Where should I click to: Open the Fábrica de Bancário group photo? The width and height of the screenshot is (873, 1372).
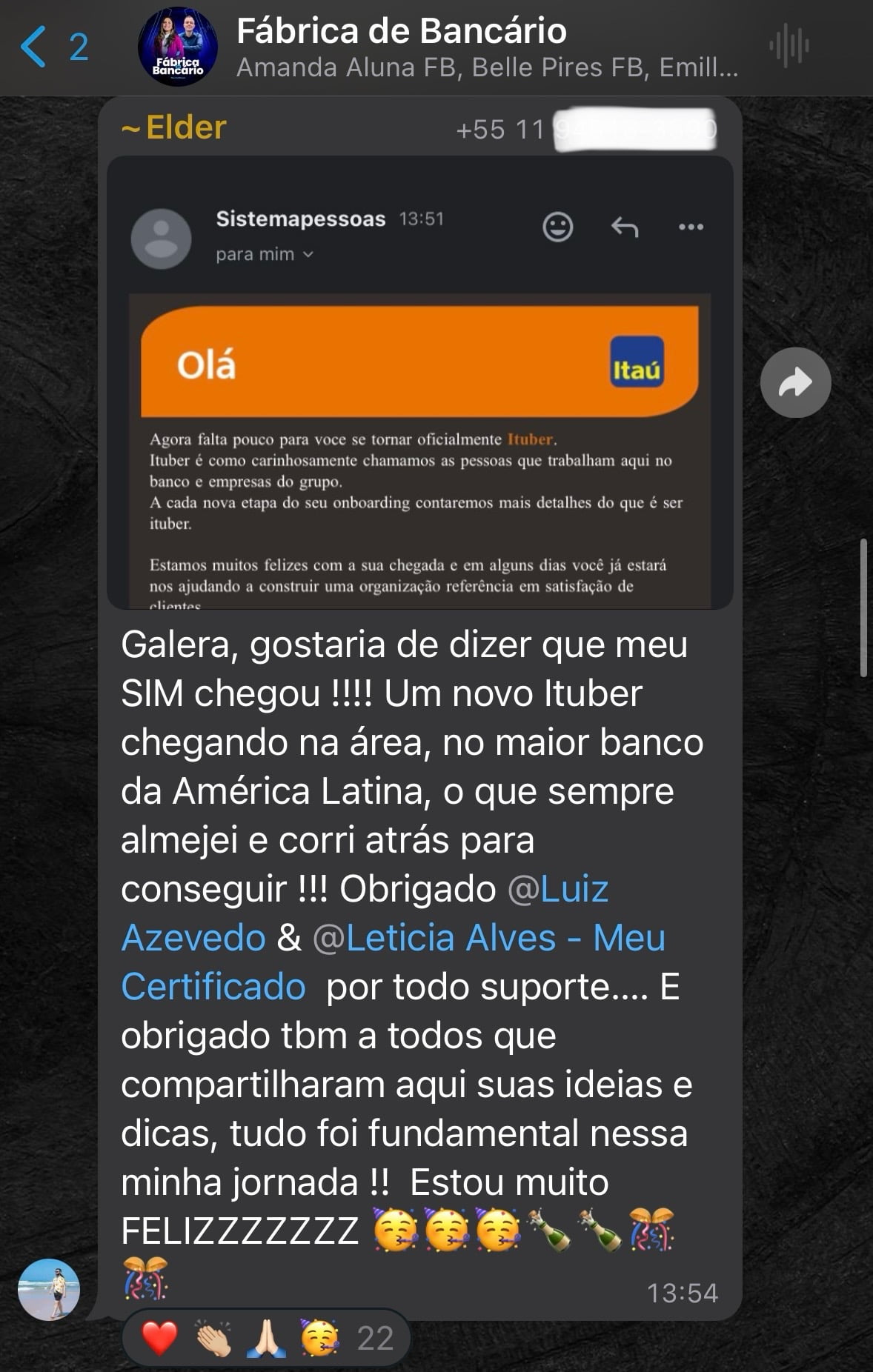pyautogui.click(x=178, y=47)
